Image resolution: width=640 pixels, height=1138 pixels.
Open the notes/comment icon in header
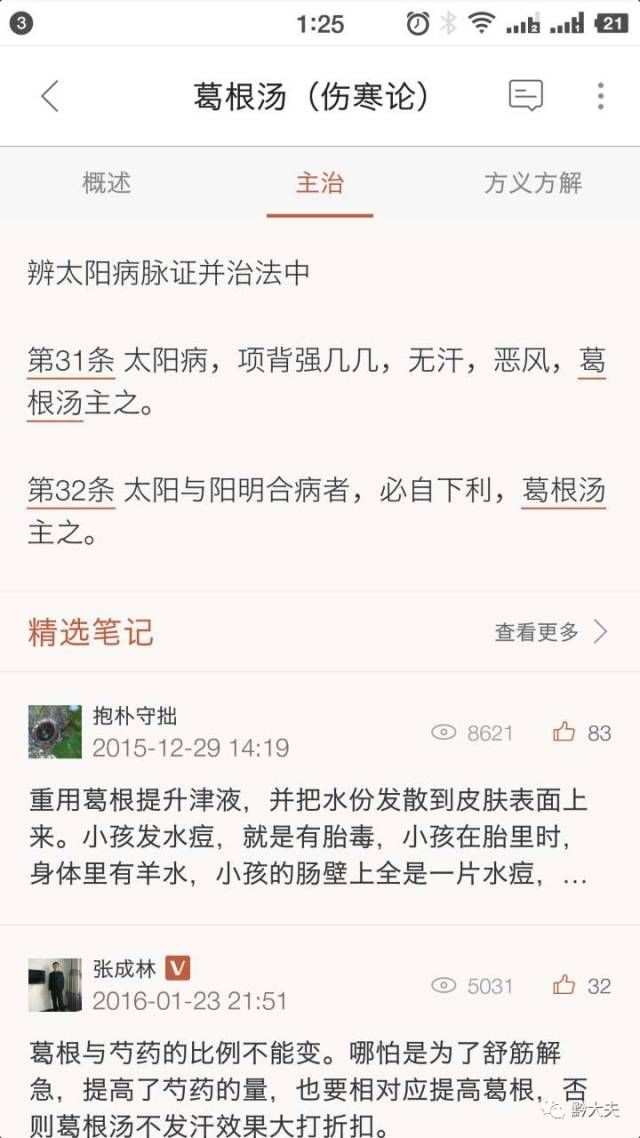tap(525, 96)
